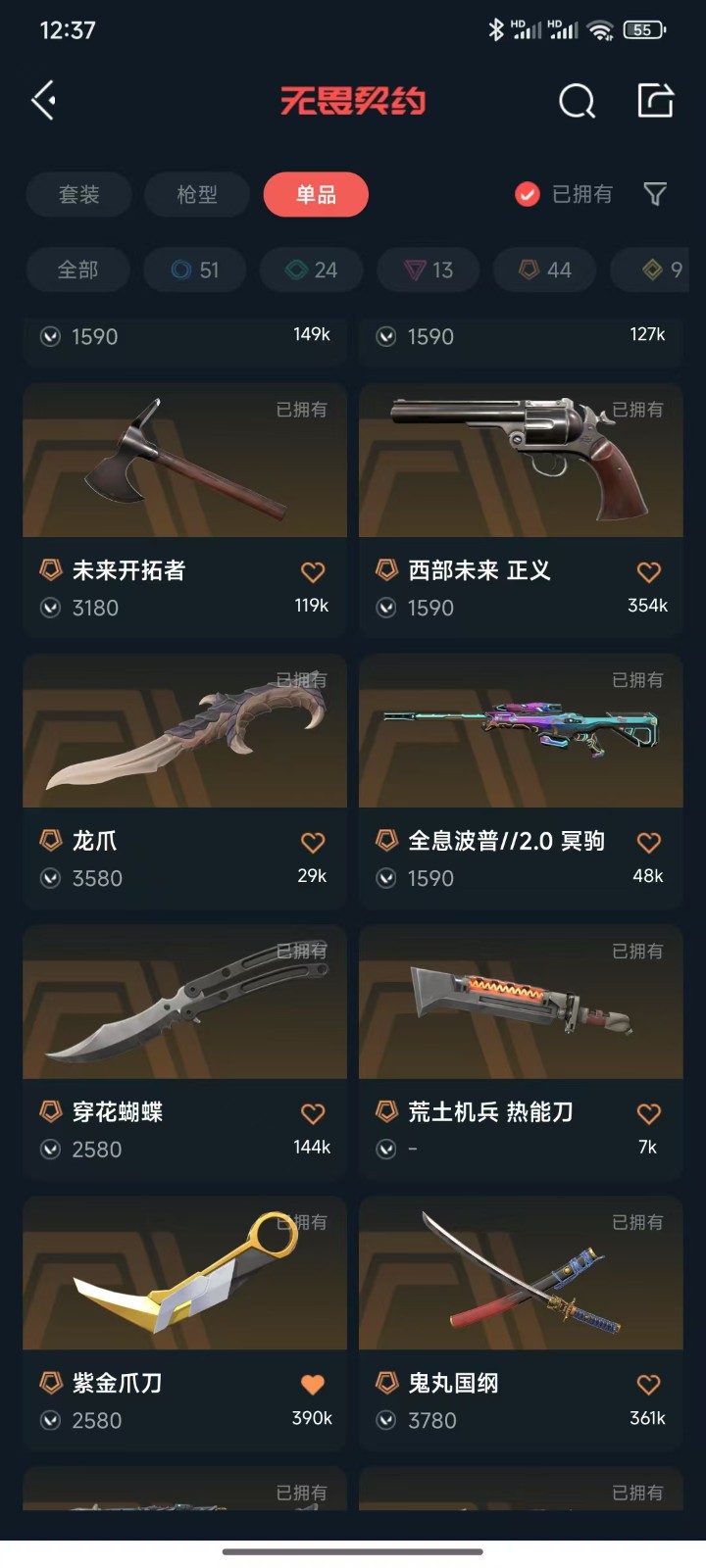Unfavorite the 紫金爪刀 karambit
The height and width of the screenshot is (1568, 706).
coord(312,1384)
